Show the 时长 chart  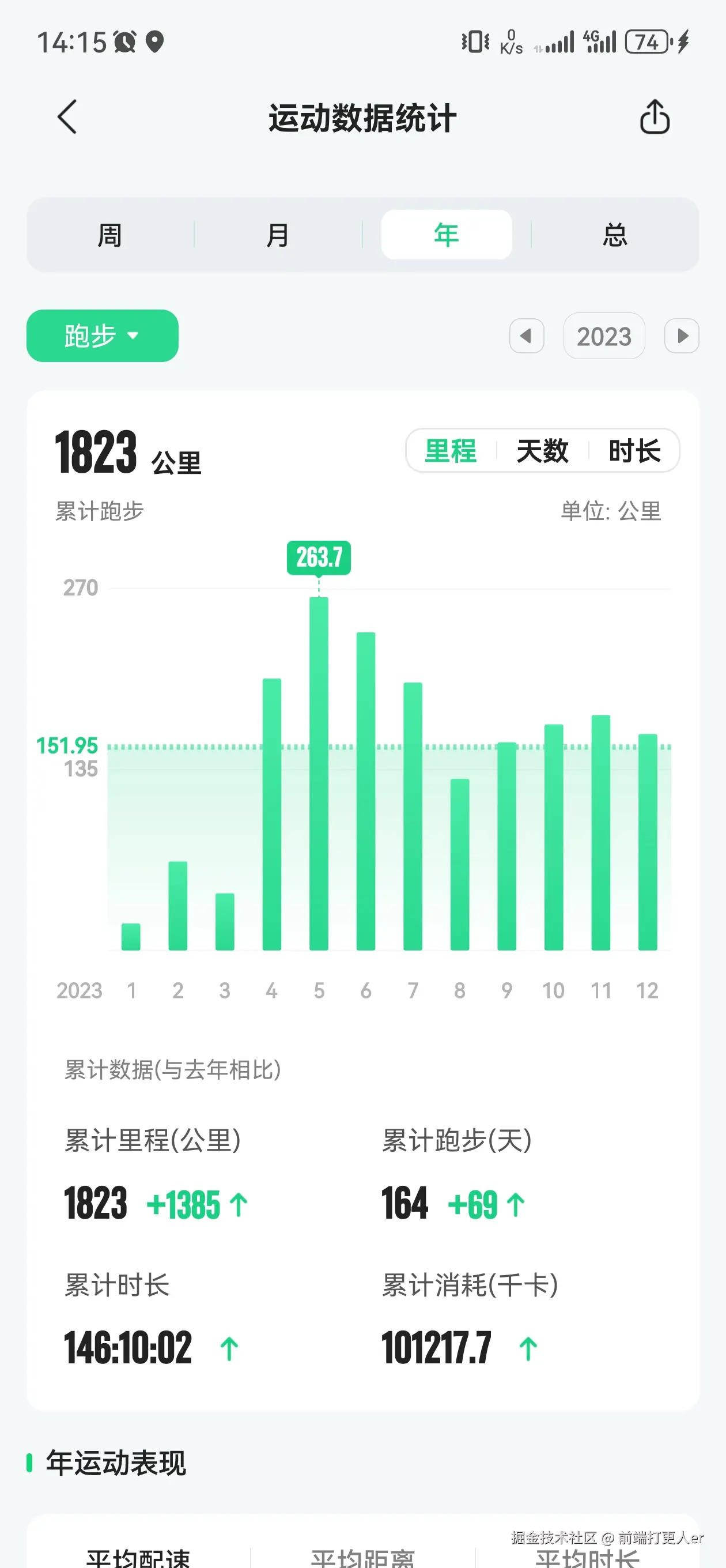pos(634,451)
